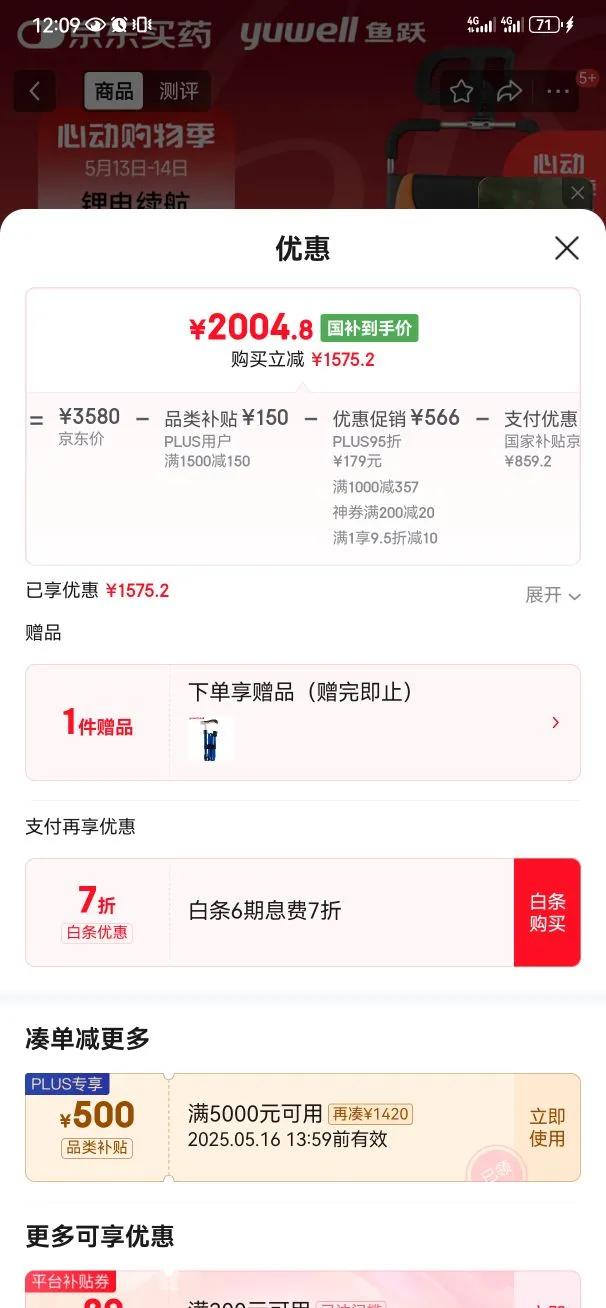Favorite this product with the star icon
Image resolution: width=606 pixels, height=1308 pixels.
pyautogui.click(x=461, y=92)
